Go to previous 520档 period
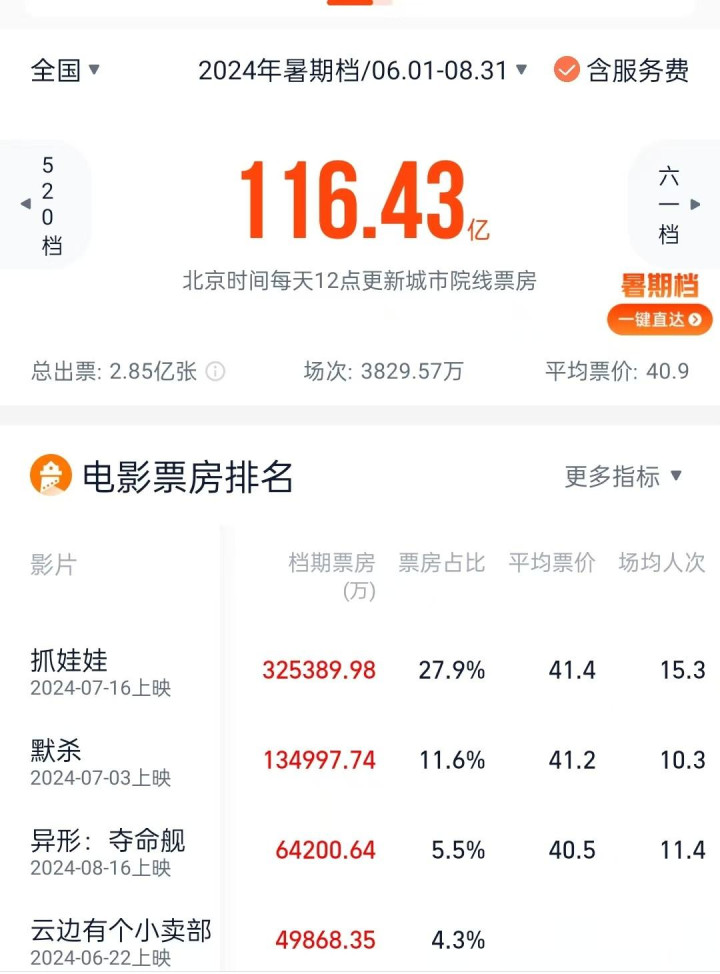The width and height of the screenshot is (720, 974). pos(43,204)
